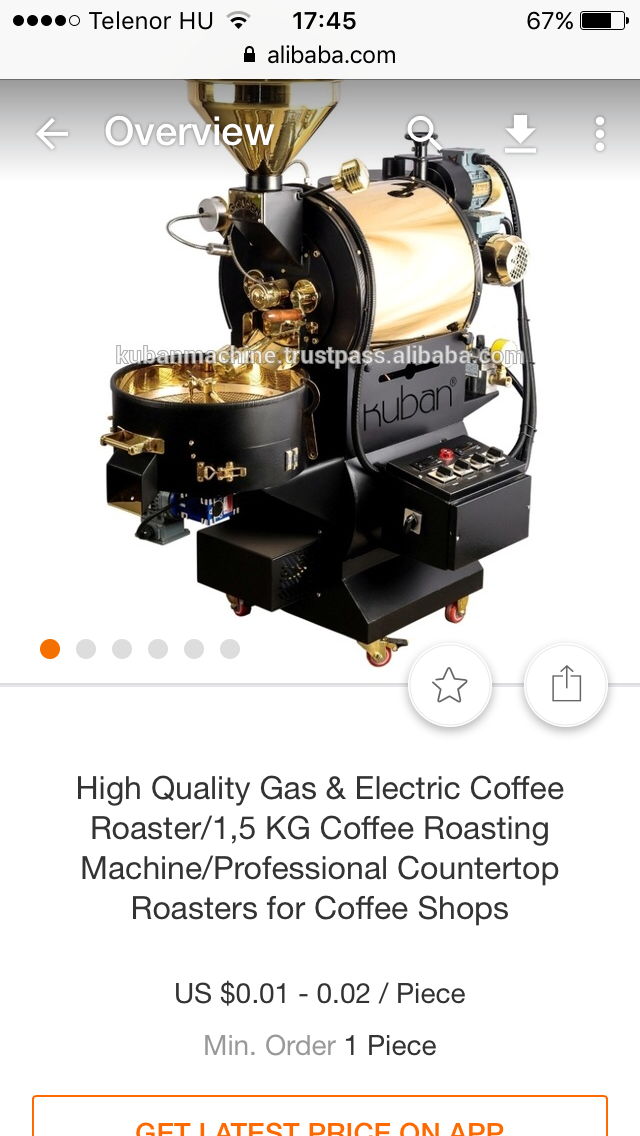This screenshot has height=1136, width=640.
Task: Share this coffee roaster listing
Action: click(566, 685)
